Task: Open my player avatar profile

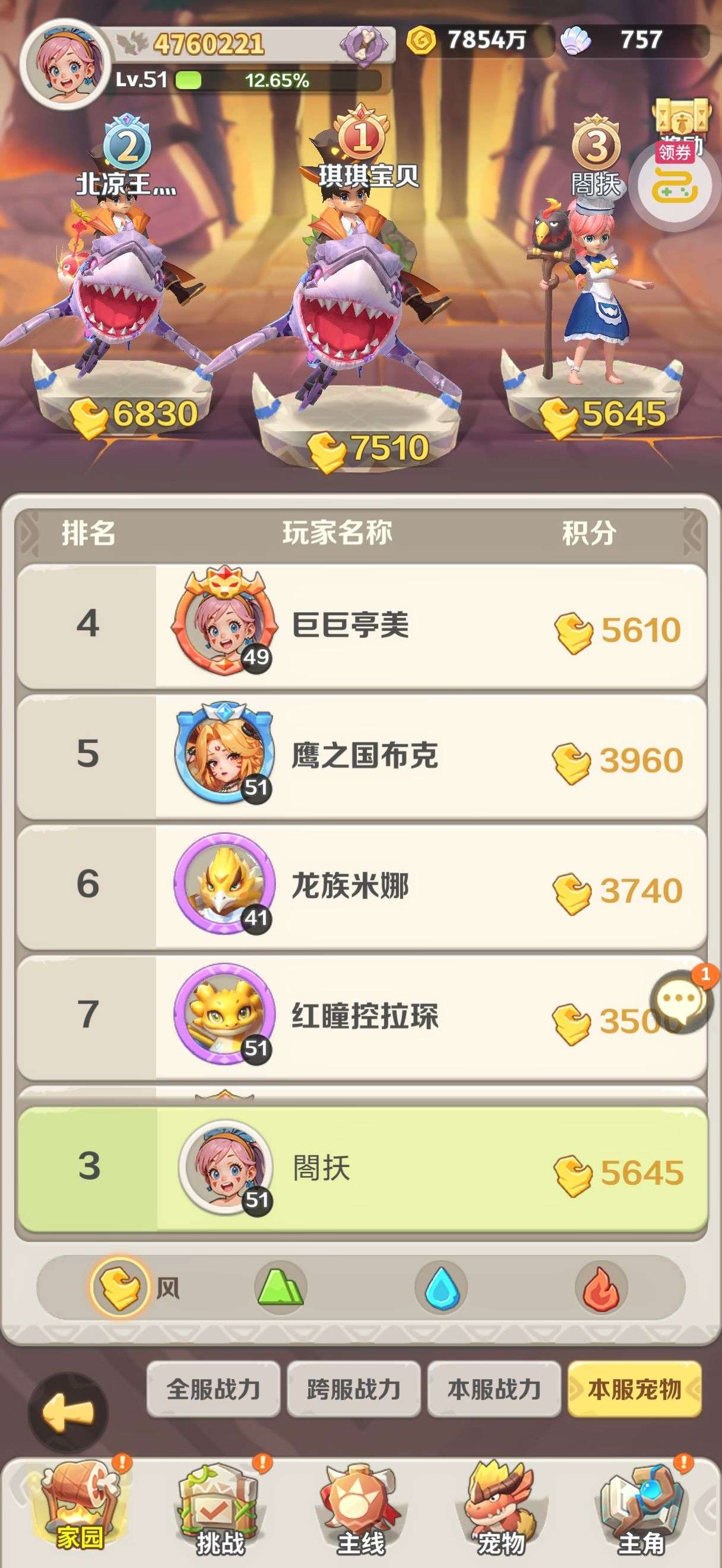Action: [x=65, y=64]
